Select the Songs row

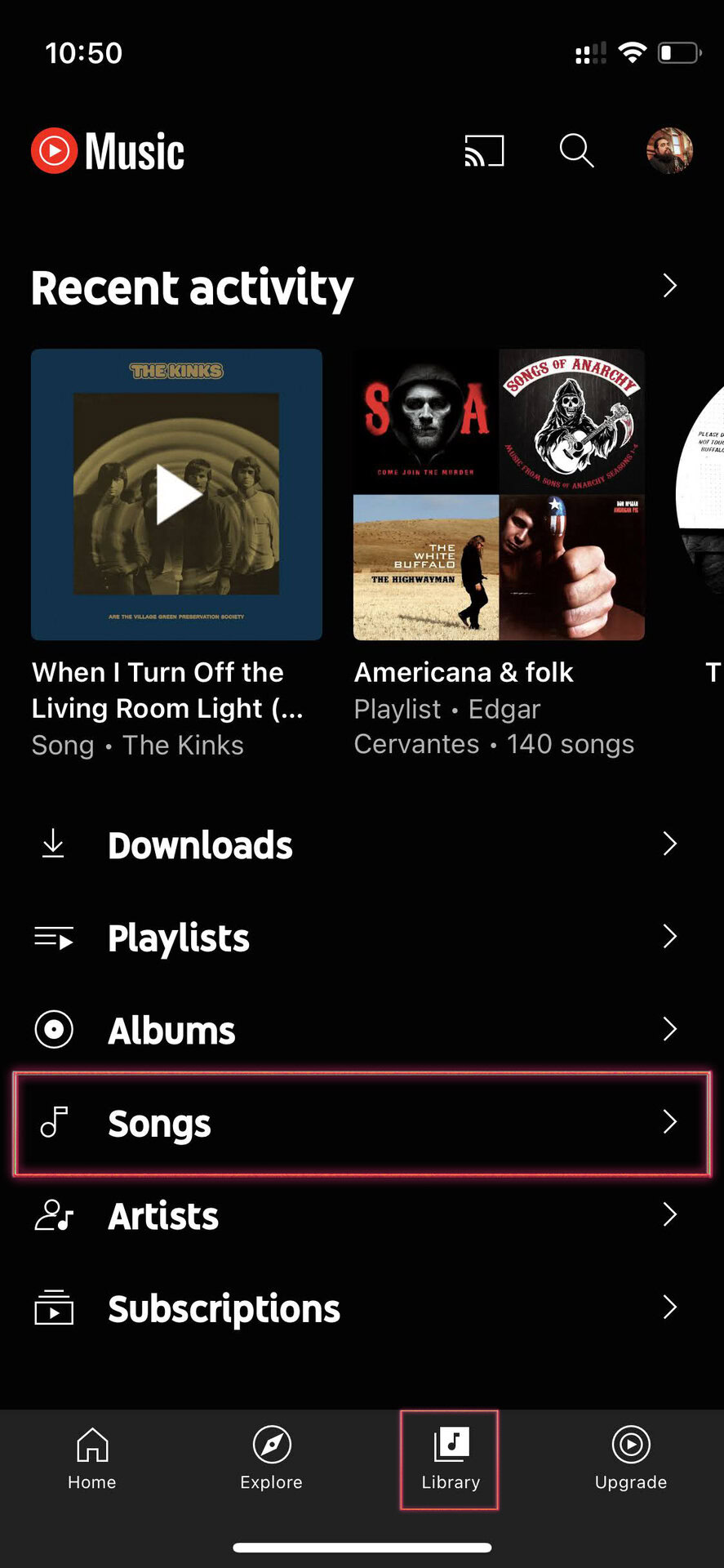[x=362, y=1123]
